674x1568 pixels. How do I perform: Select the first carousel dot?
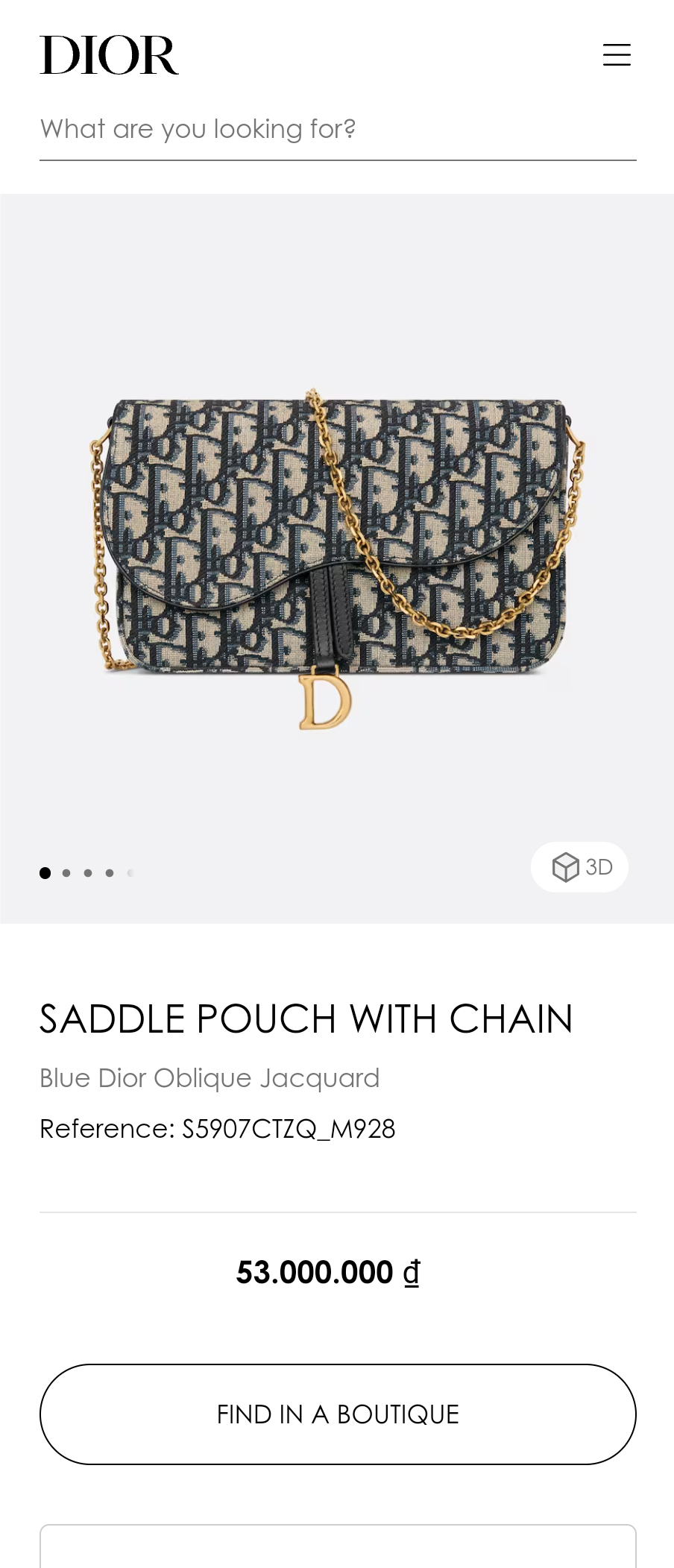(45, 872)
